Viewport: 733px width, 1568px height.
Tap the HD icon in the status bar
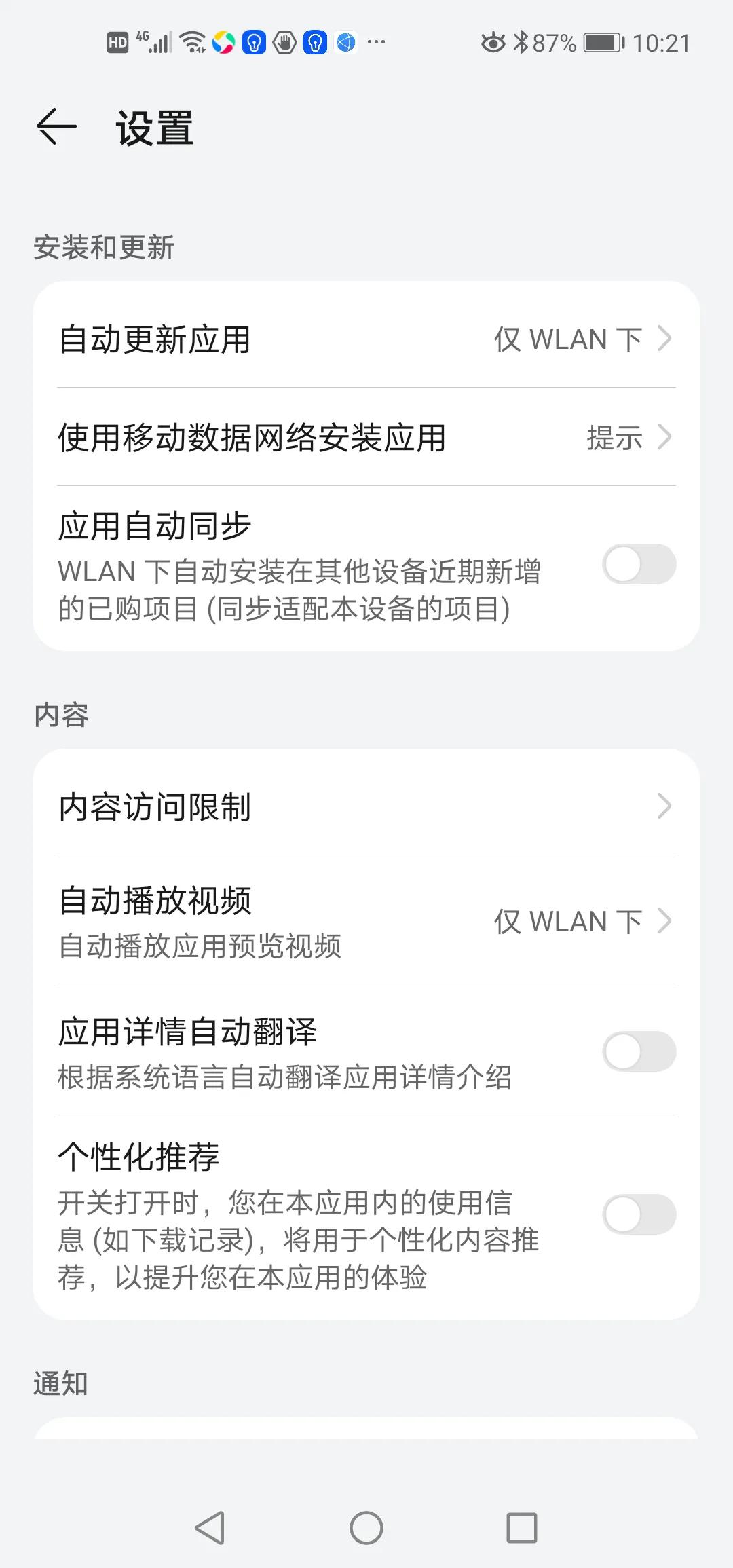coord(117,42)
